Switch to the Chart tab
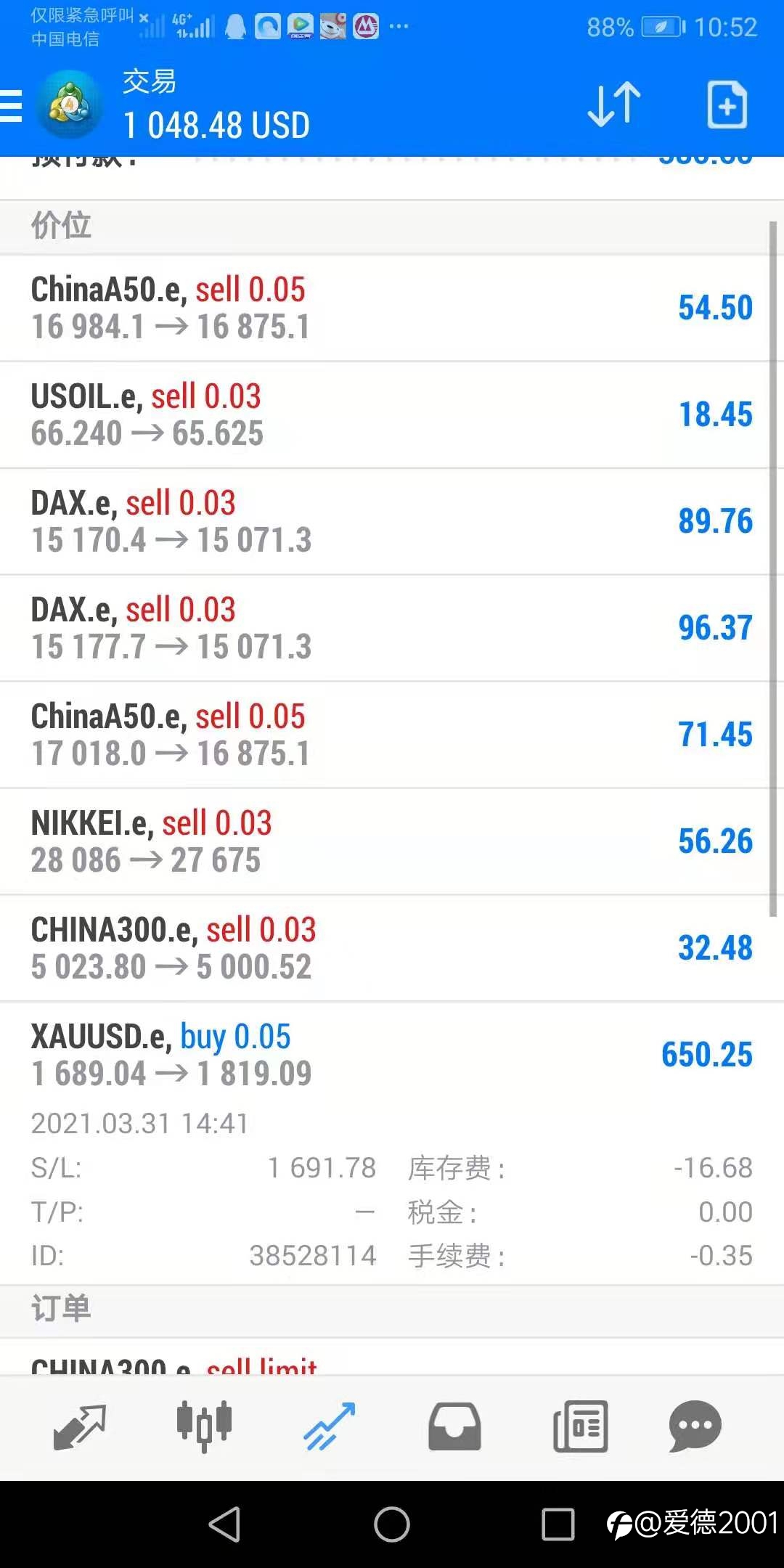The image size is (784, 1568). click(204, 1427)
